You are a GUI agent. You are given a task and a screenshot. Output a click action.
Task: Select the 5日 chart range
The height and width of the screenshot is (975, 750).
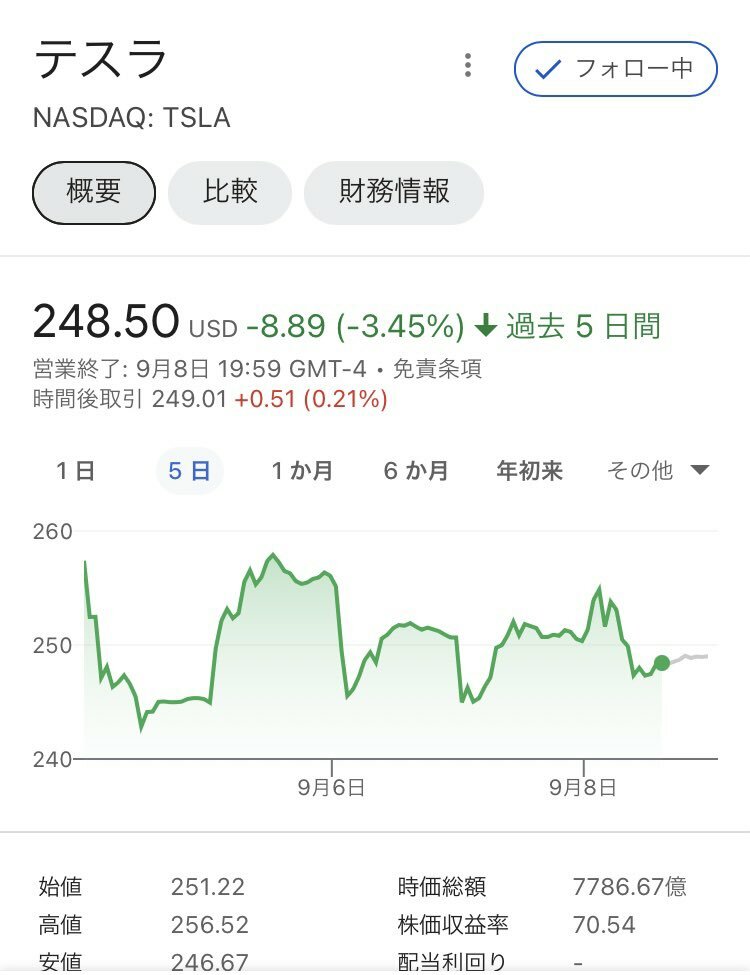pyautogui.click(x=189, y=471)
